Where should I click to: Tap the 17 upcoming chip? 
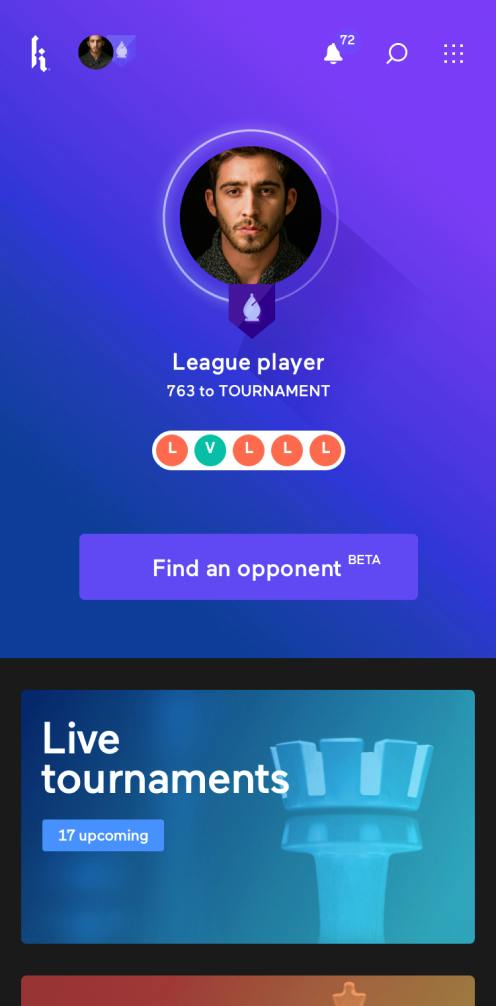point(103,835)
